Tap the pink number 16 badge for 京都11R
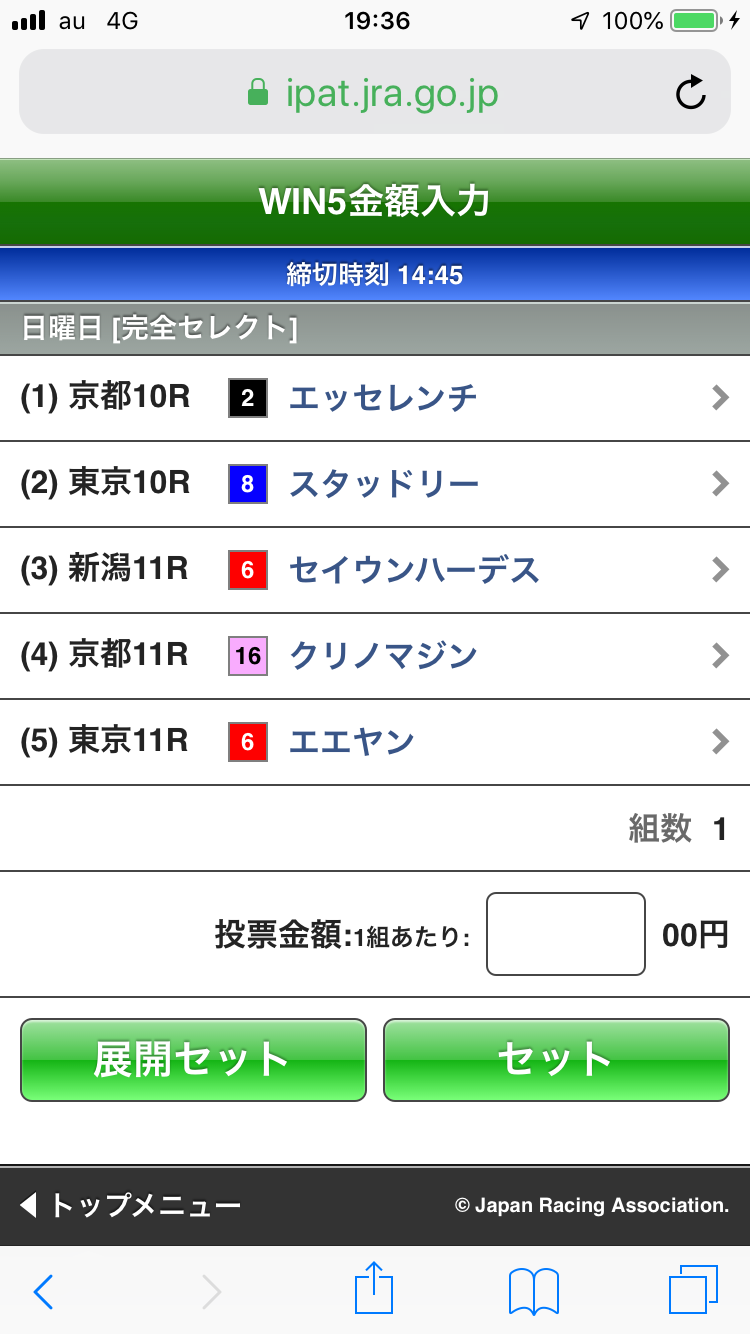Screen dimensions: 750x1334 click(x=247, y=655)
